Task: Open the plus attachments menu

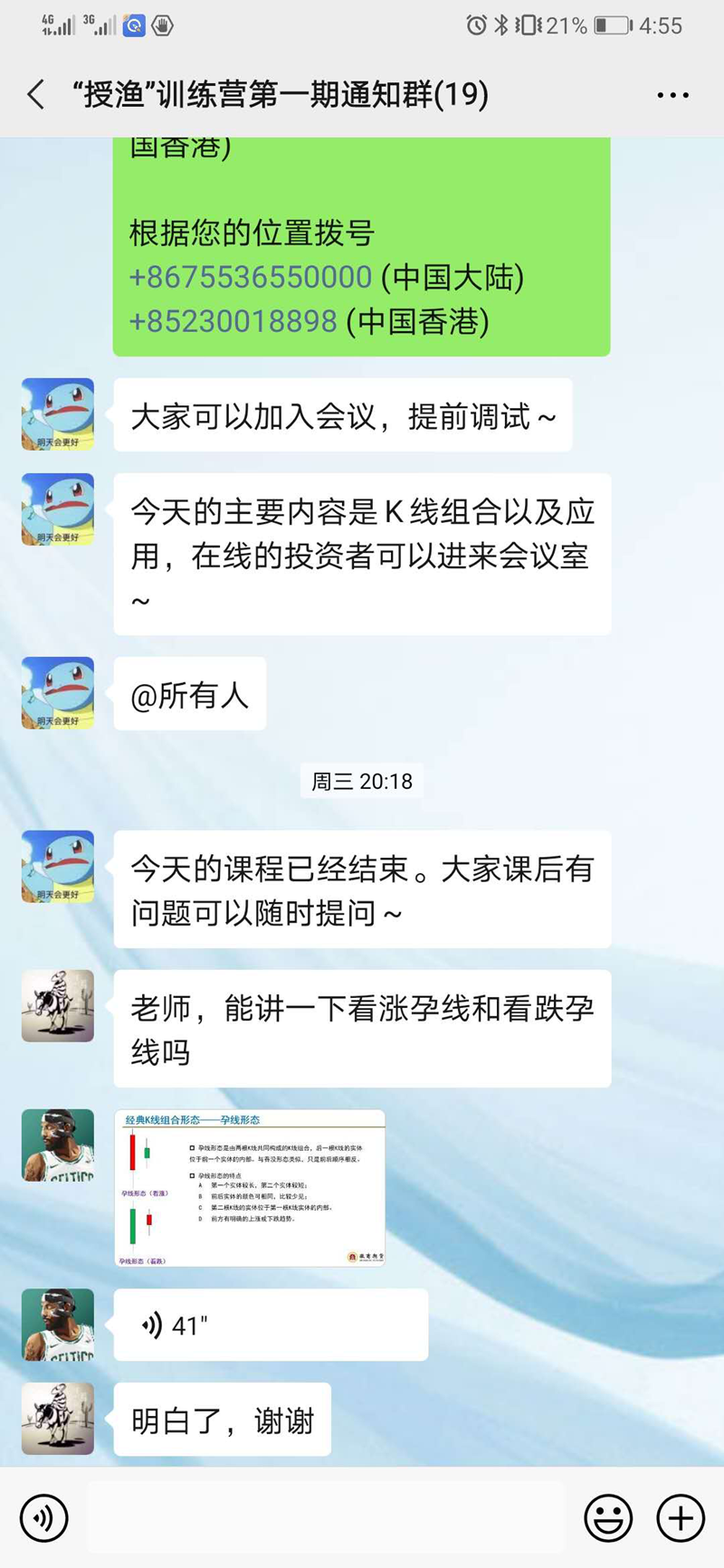Action: coord(681,1517)
